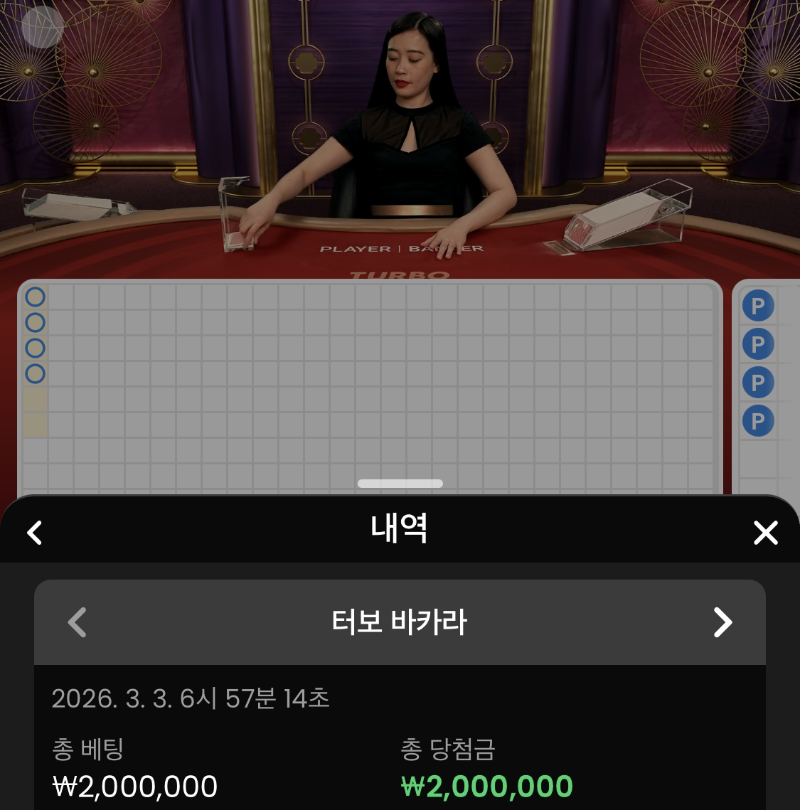The image size is (800, 810).
Task: Show next game record after 터보 바카라
Action: 722,622
